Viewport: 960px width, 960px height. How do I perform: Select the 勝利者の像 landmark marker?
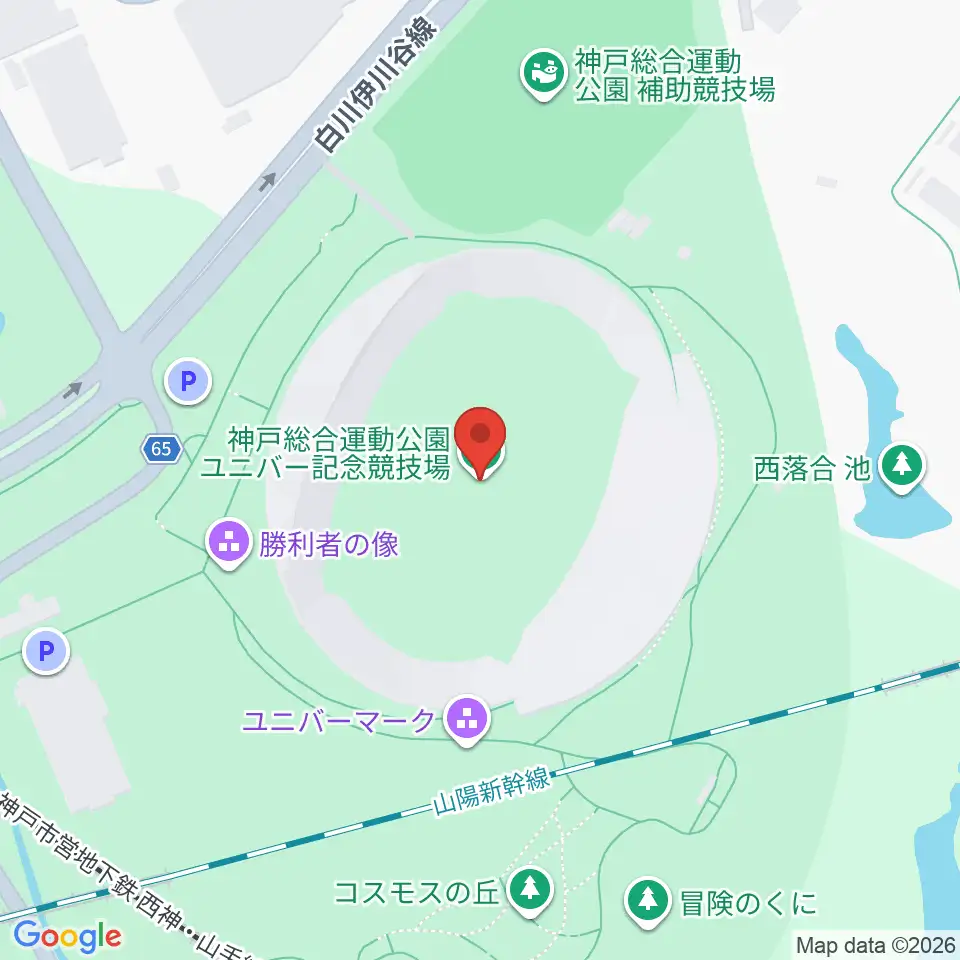pyautogui.click(x=229, y=543)
